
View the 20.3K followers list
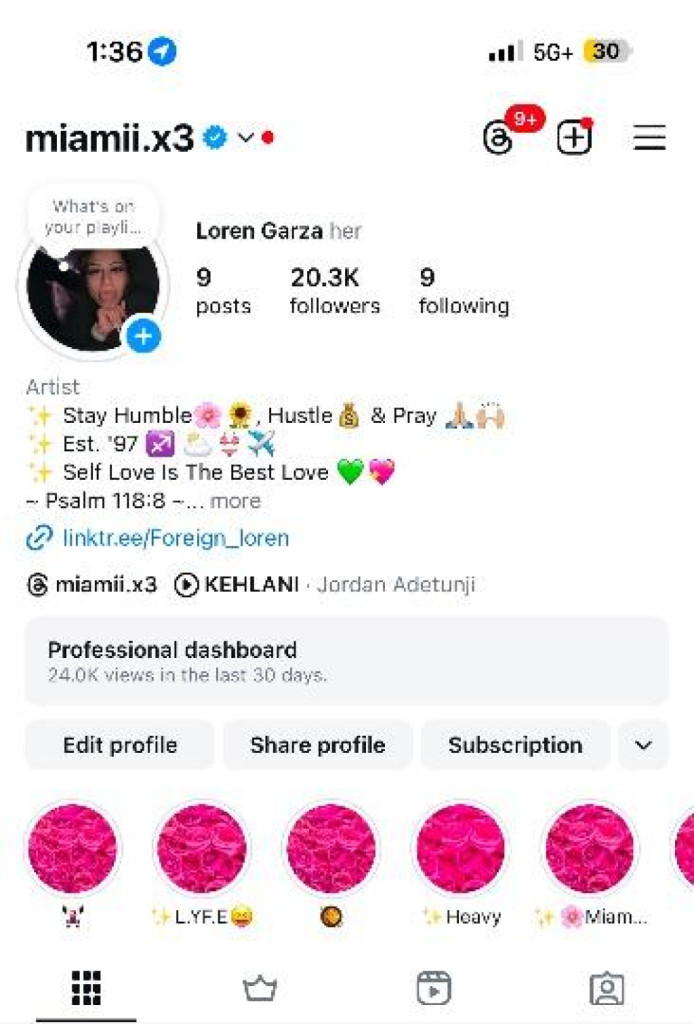coord(335,291)
